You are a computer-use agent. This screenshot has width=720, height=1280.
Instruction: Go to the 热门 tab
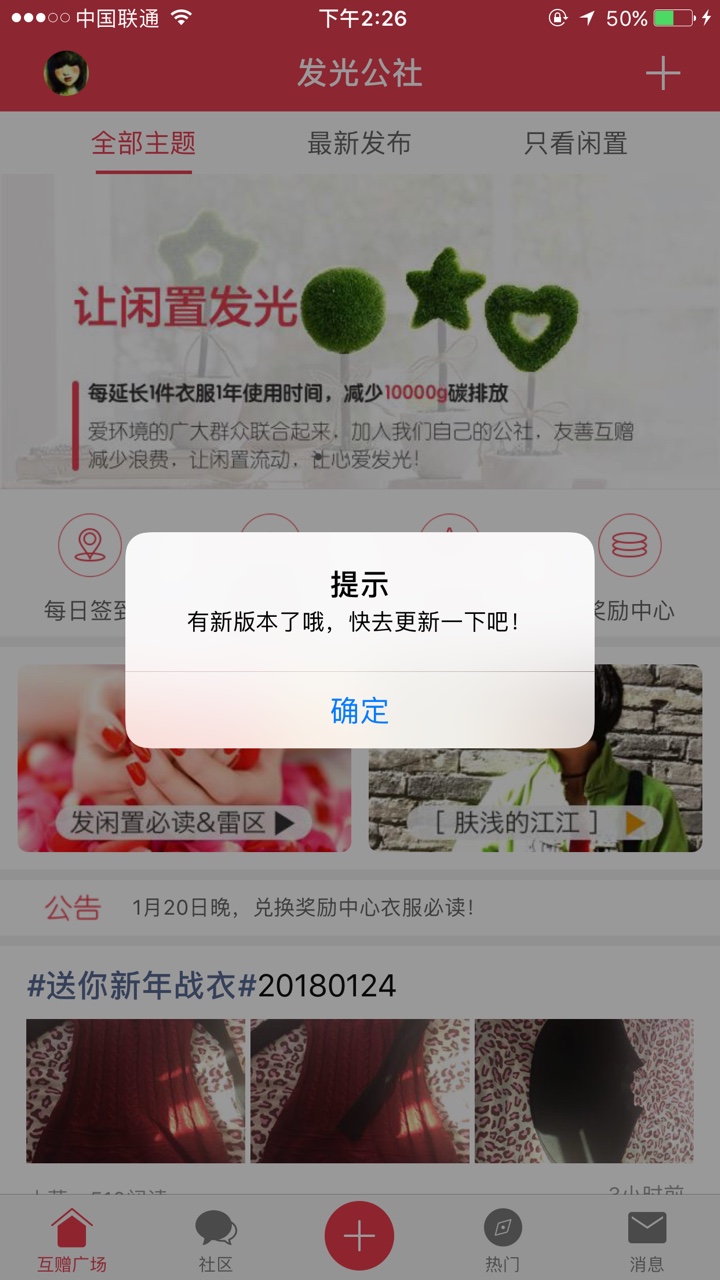(x=503, y=1241)
